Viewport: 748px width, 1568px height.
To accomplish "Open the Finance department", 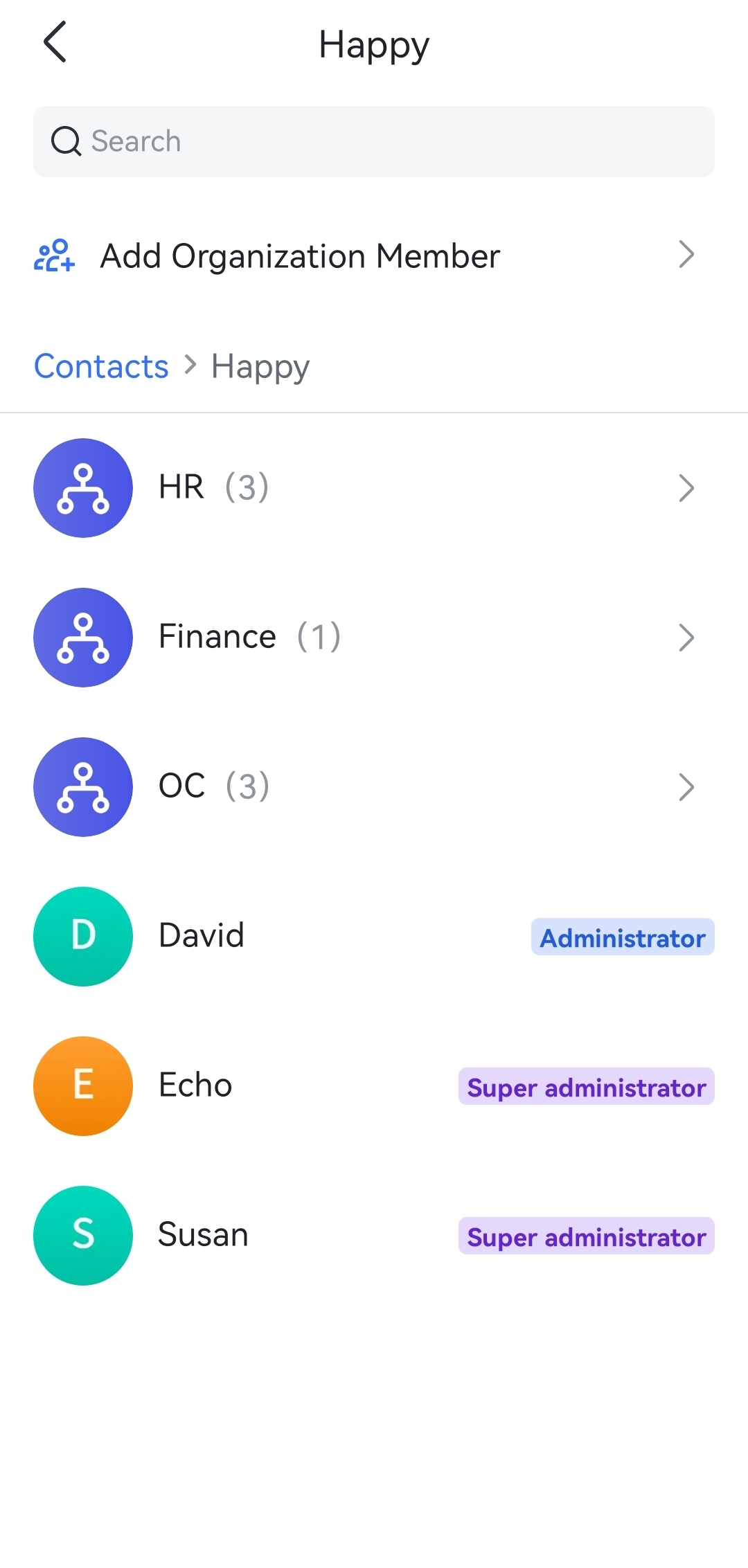I will click(x=374, y=637).
